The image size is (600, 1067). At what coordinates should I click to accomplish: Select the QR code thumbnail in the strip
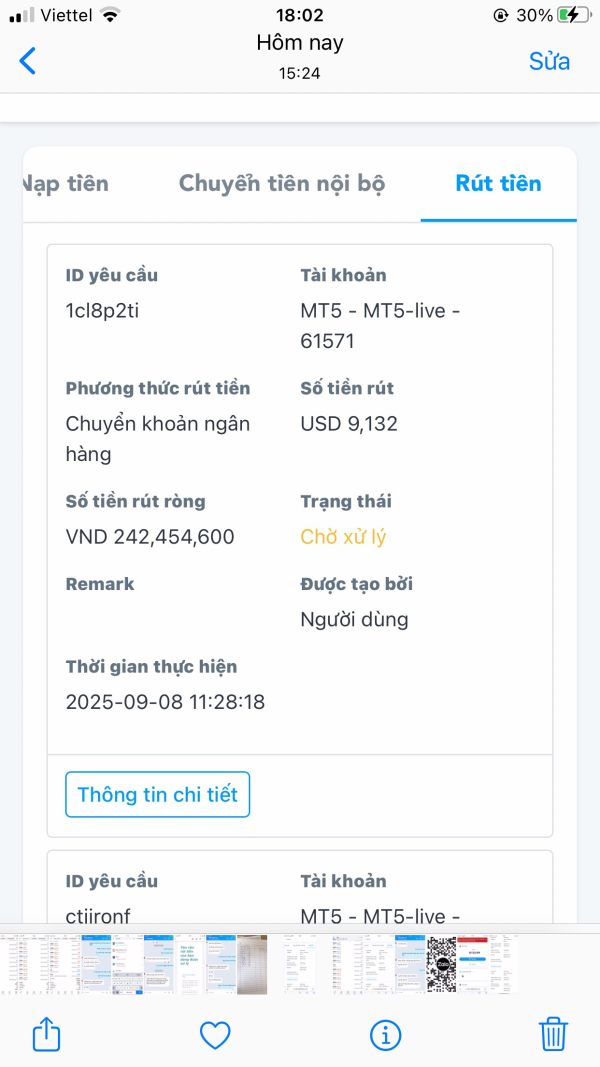tap(441, 964)
